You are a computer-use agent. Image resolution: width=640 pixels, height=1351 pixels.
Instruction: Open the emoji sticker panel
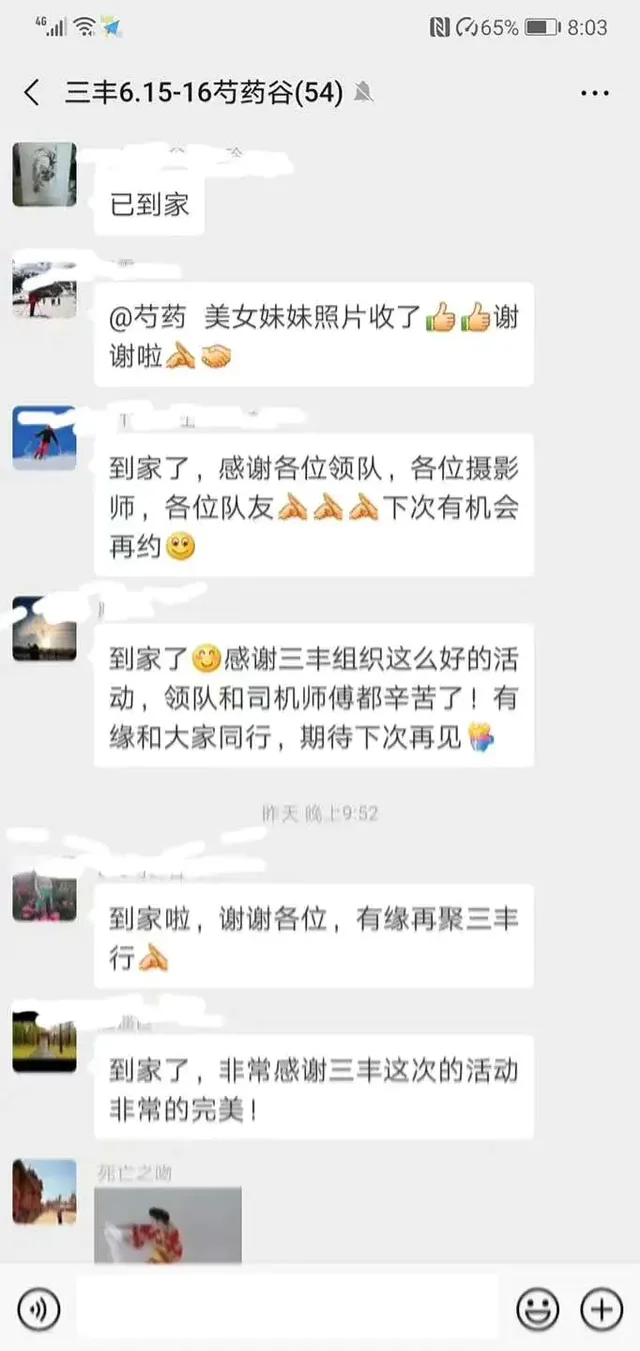tap(537, 1308)
